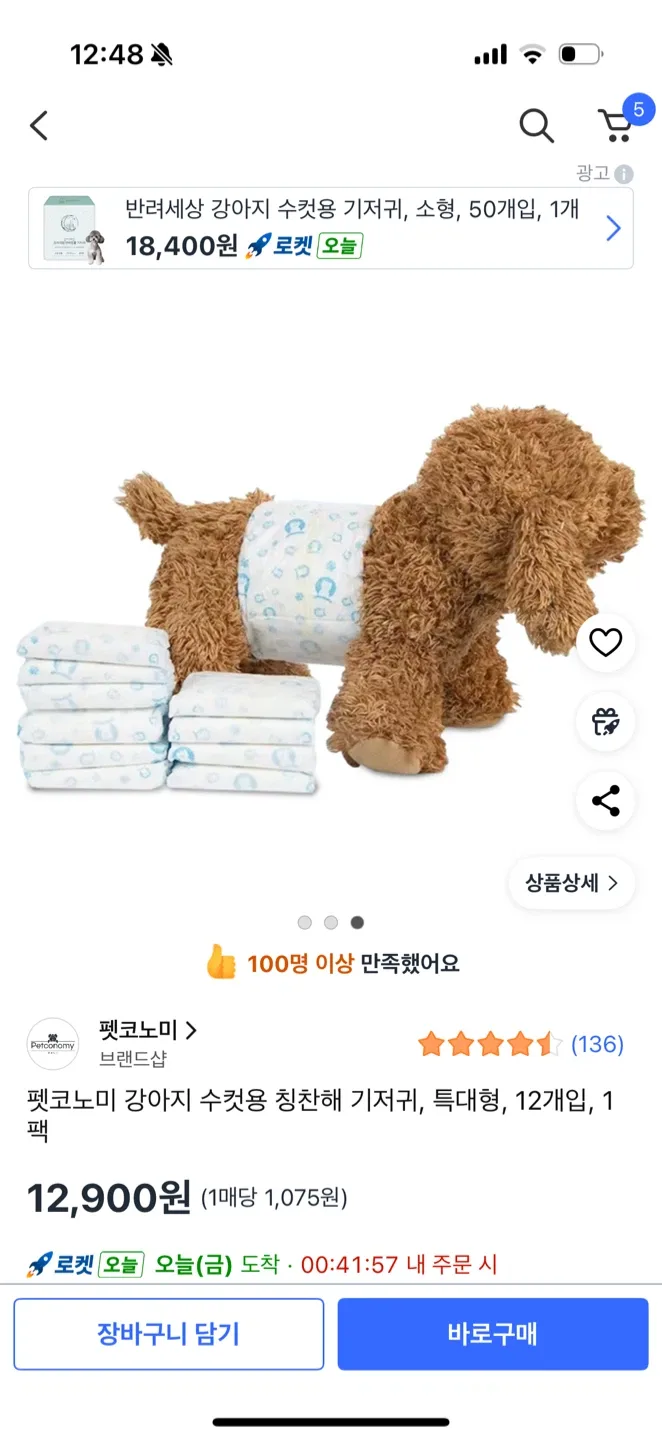662x1440 pixels.
Task: Go back using the back arrow
Action: click(x=39, y=126)
